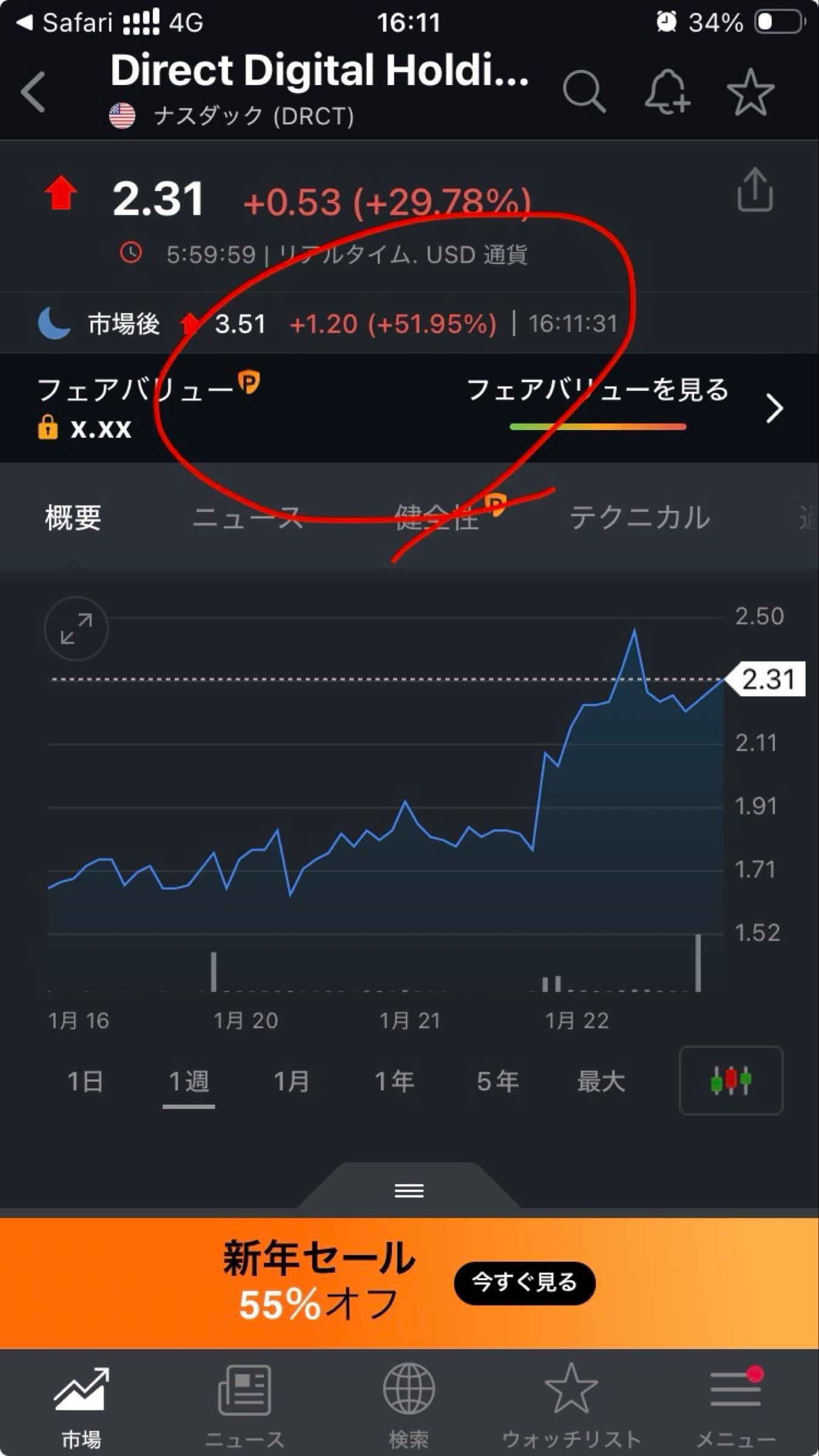Open the ウォッチリスト watchlist icon
Screen dimensions: 819x1456
[570, 1389]
